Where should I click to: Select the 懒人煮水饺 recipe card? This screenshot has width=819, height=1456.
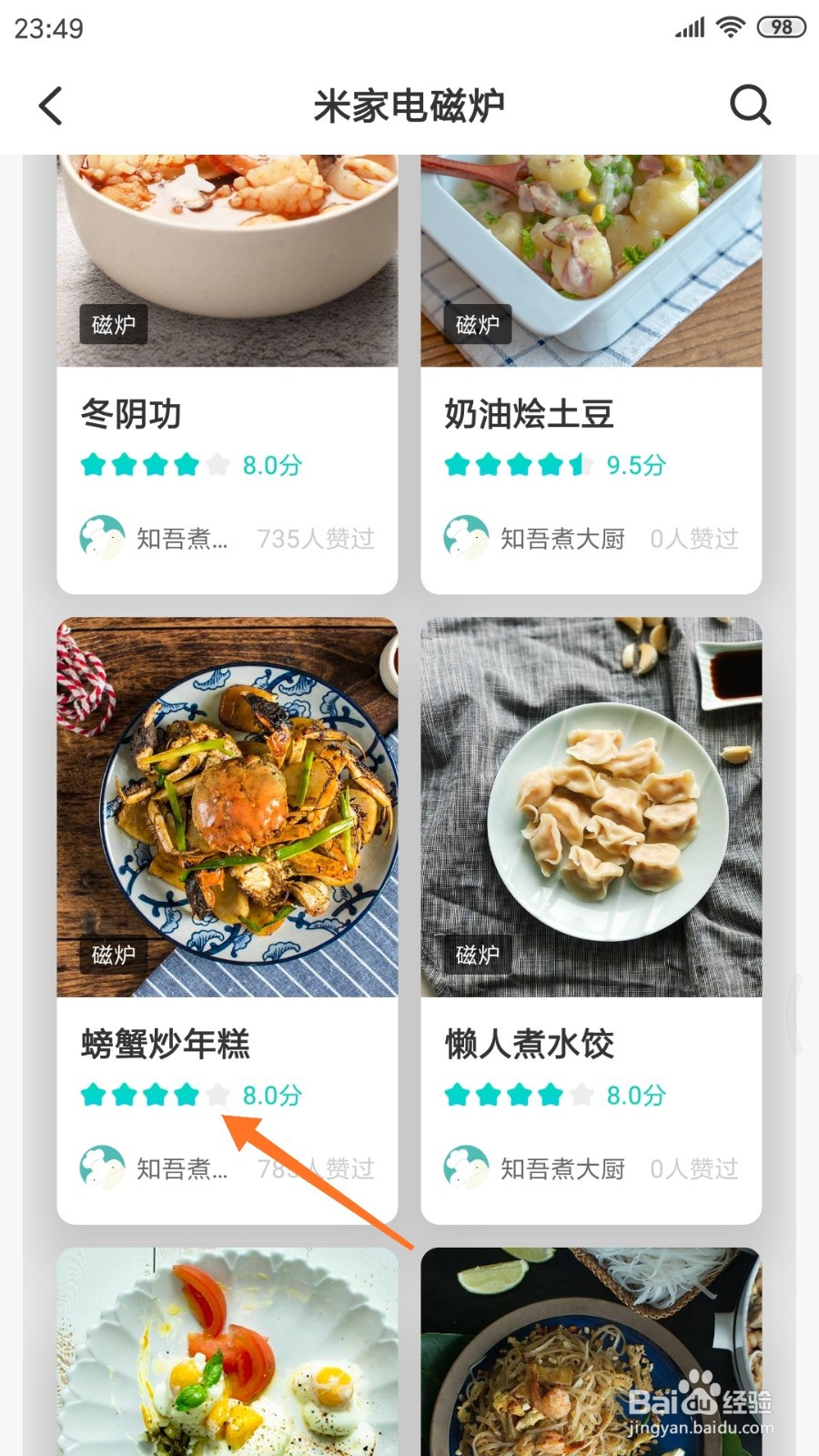coord(591,919)
